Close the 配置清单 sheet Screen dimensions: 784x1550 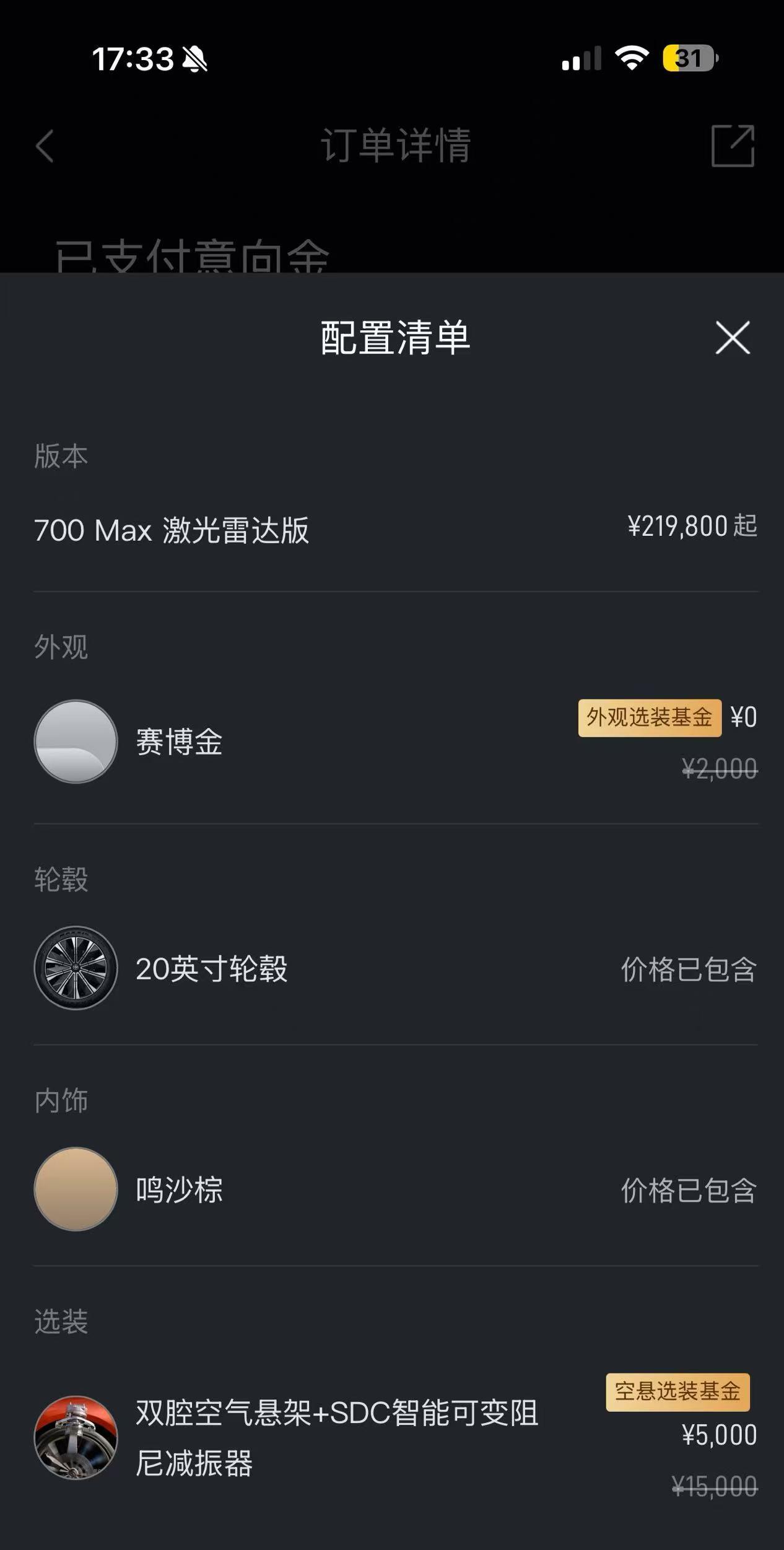(x=733, y=338)
